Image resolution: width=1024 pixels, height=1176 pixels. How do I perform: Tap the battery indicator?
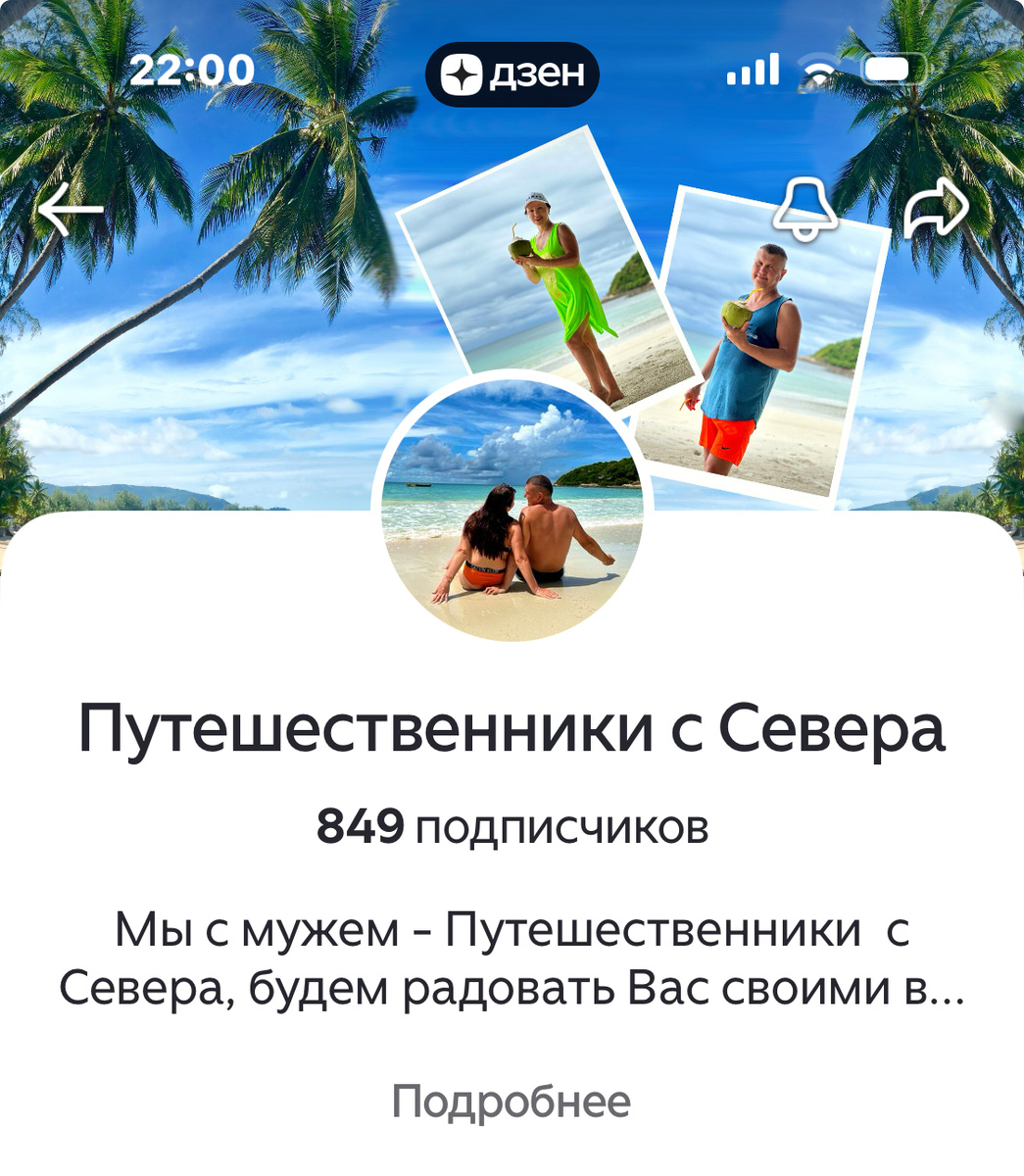[888, 69]
